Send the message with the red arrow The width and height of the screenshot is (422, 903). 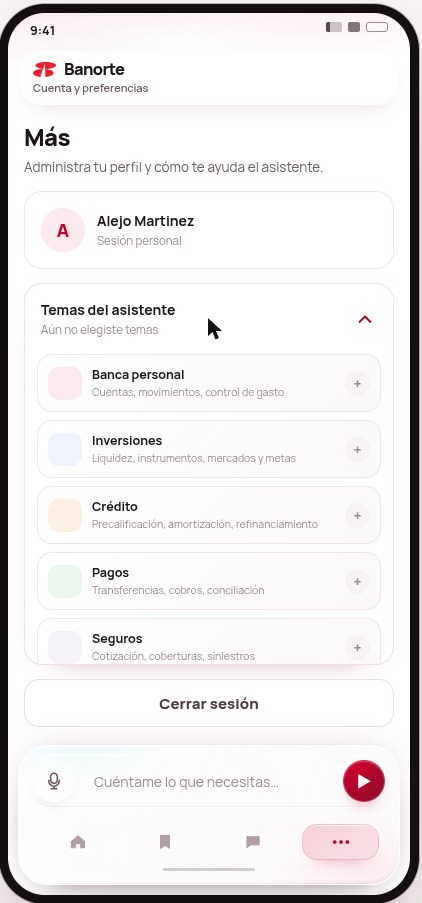[364, 781]
